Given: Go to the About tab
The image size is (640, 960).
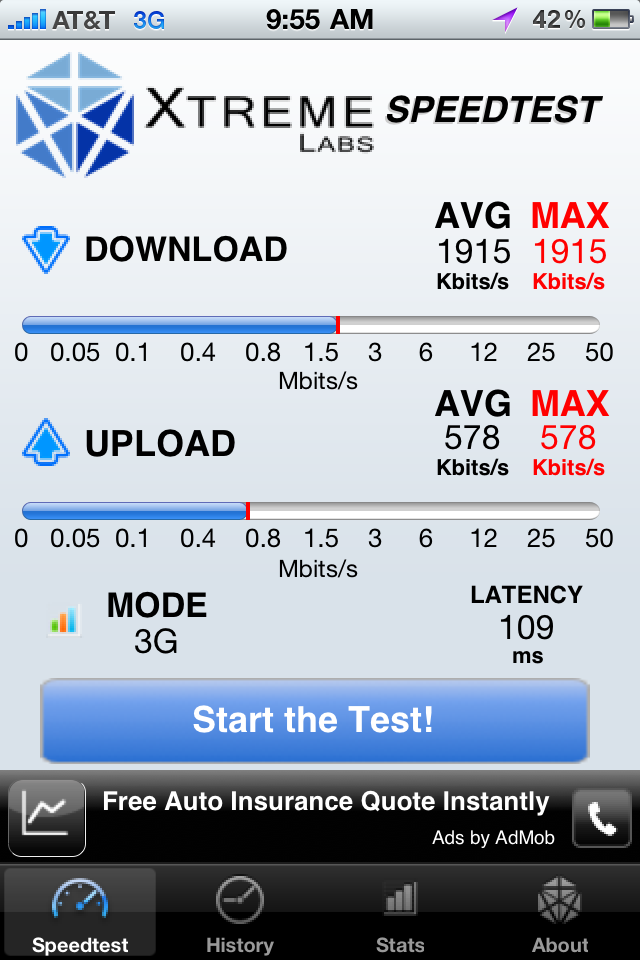Looking at the screenshot, I should [560, 912].
